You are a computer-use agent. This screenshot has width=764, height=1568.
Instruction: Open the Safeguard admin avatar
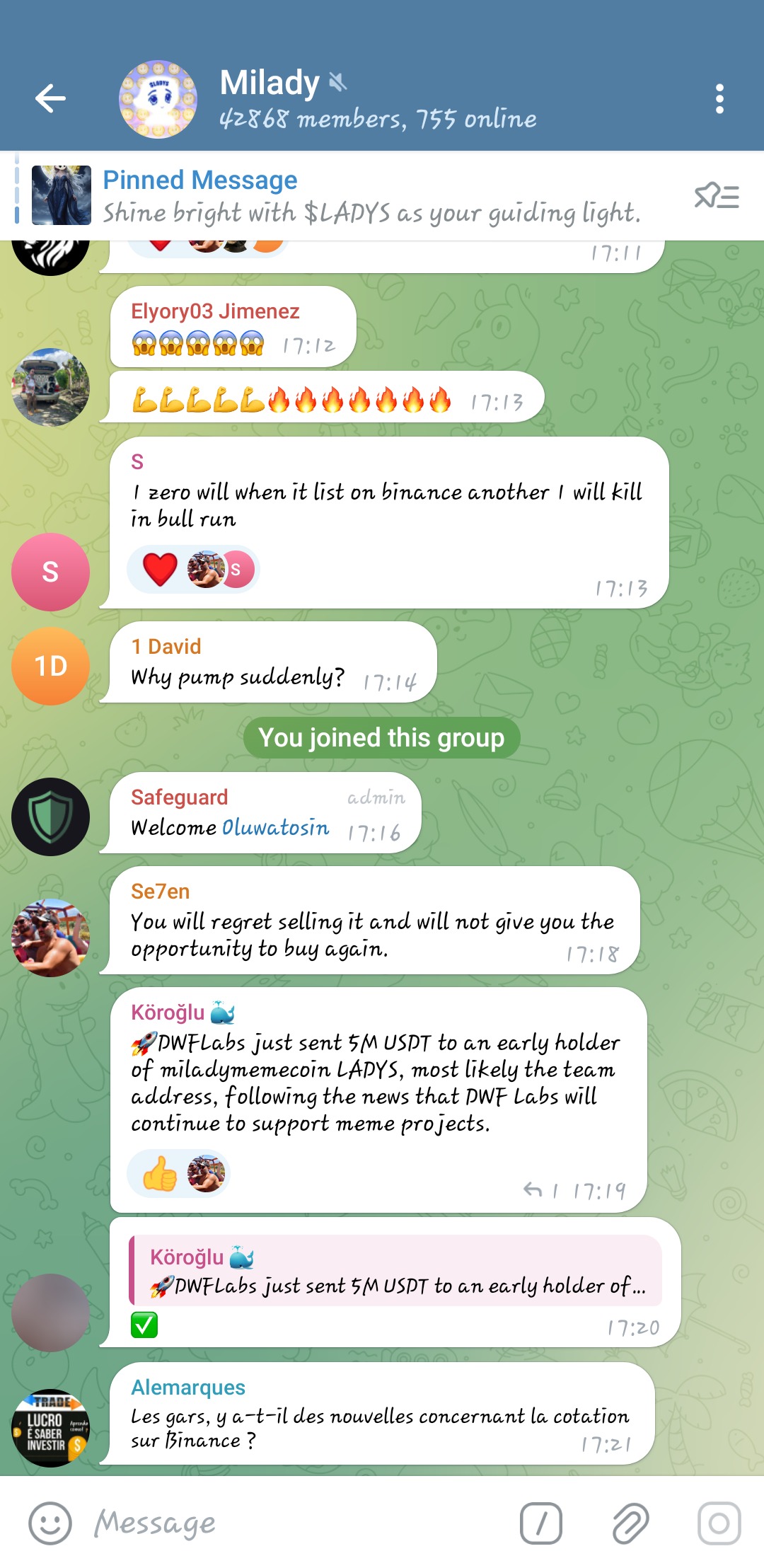point(50,817)
